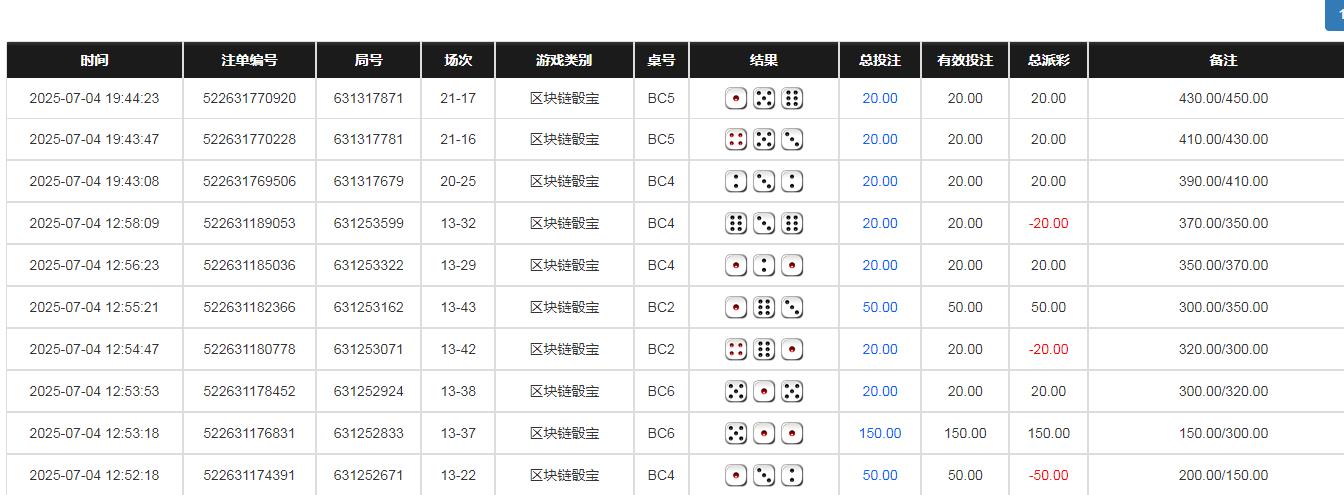Viewport: 1344px width, 495px height.
Task: Open 50.00 total bet link for order 522631182366
Action: coord(880,308)
